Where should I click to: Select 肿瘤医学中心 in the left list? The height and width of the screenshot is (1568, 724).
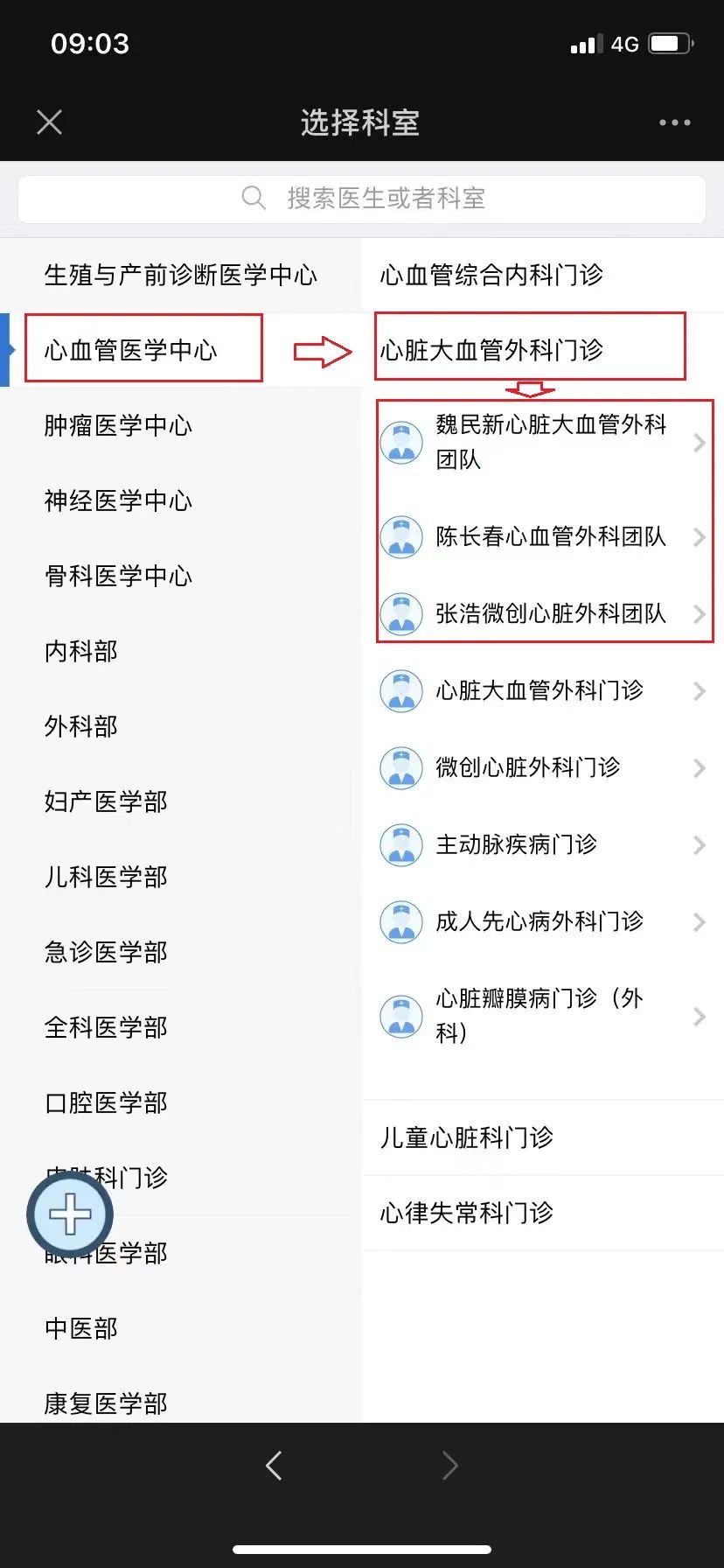point(181,425)
